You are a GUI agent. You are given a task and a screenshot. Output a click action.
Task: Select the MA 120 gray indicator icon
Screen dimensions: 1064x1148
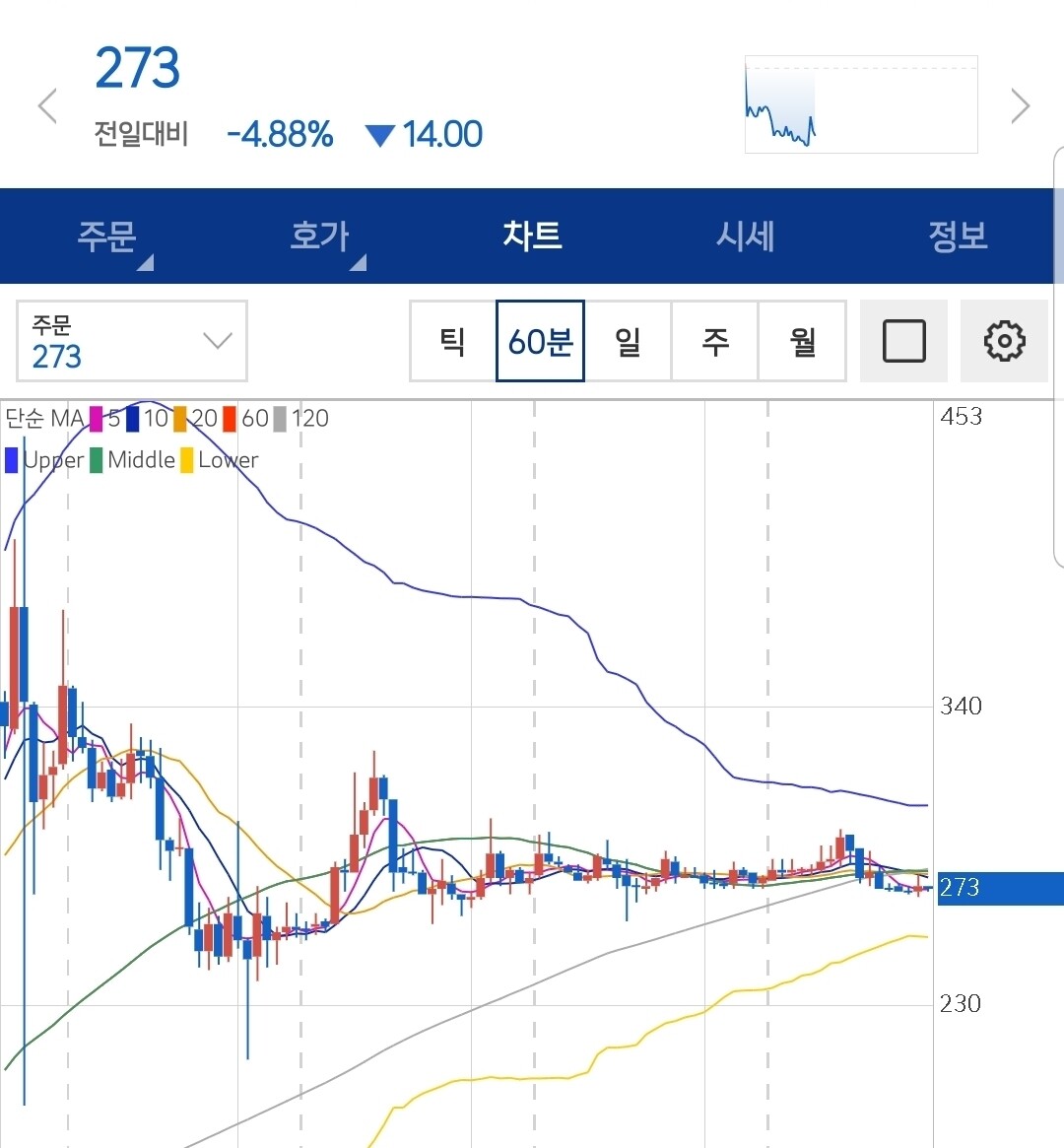pos(279,418)
